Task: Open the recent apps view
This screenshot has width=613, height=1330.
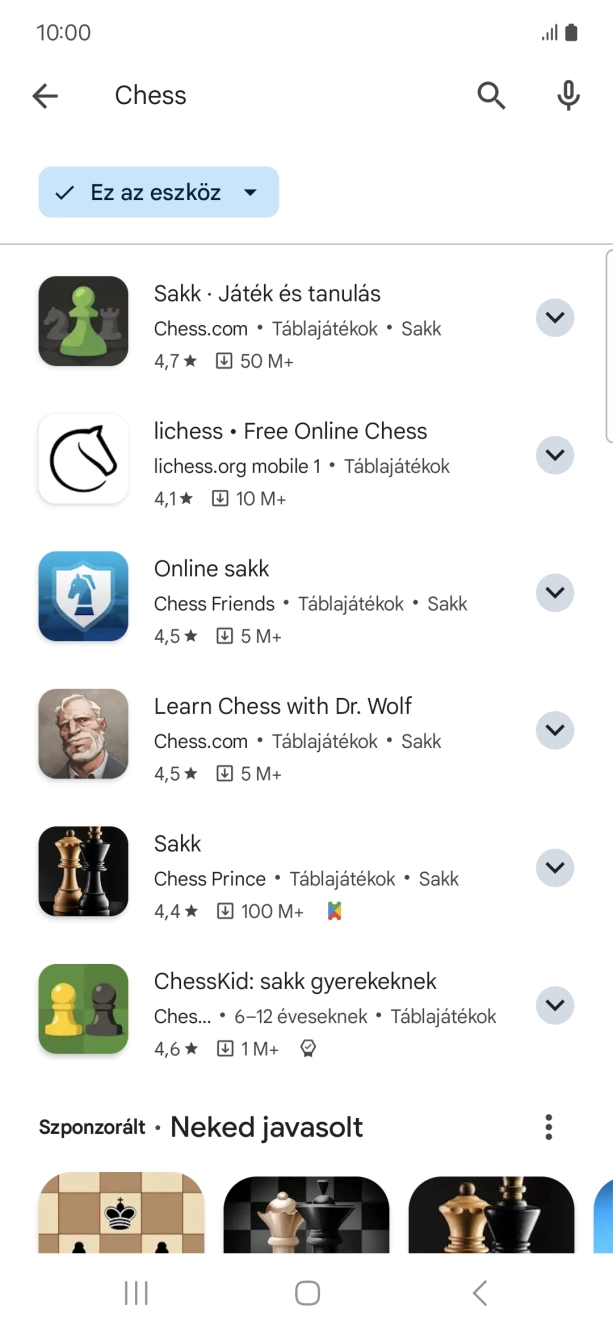Action: [x=136, y=1293]
